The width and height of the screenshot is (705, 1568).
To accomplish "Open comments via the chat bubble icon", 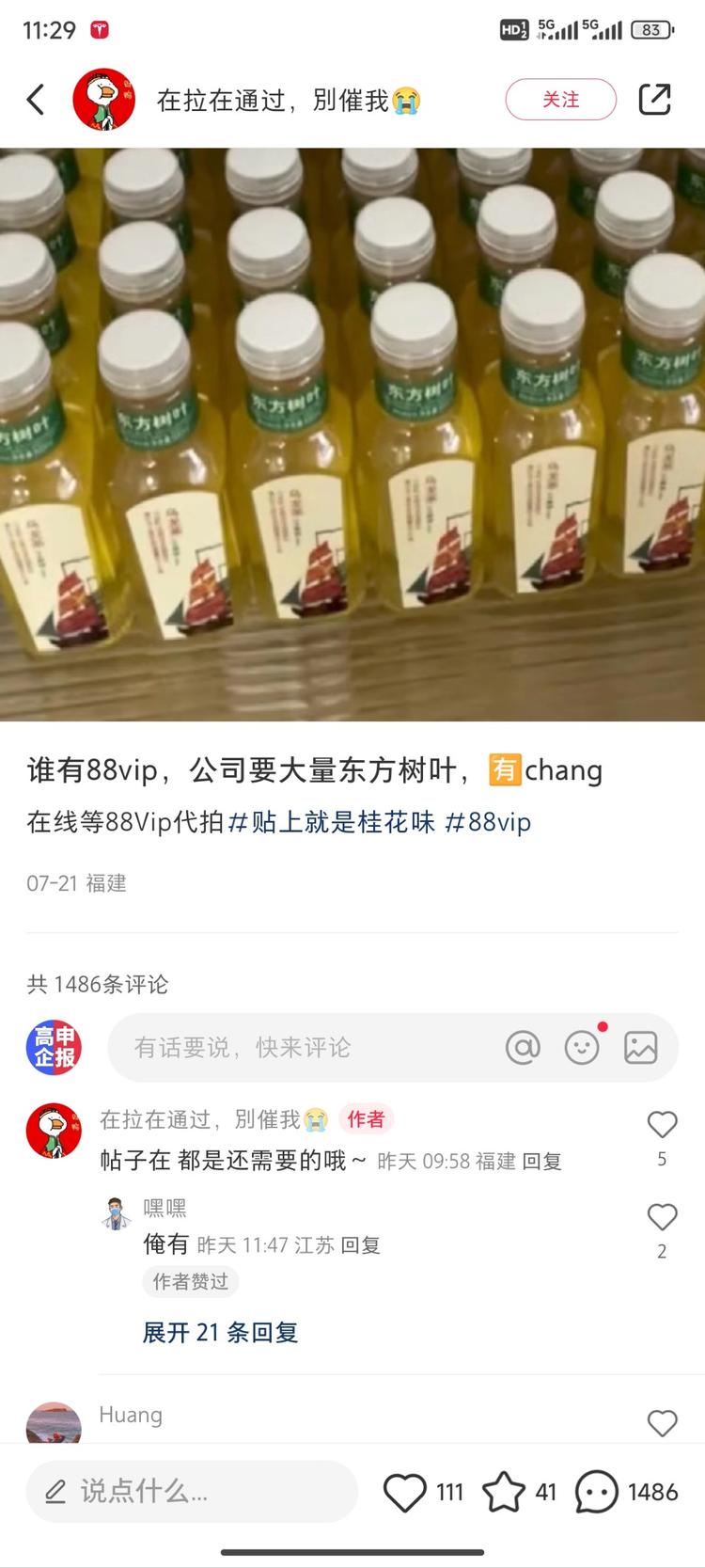I will click(599, 1492).
